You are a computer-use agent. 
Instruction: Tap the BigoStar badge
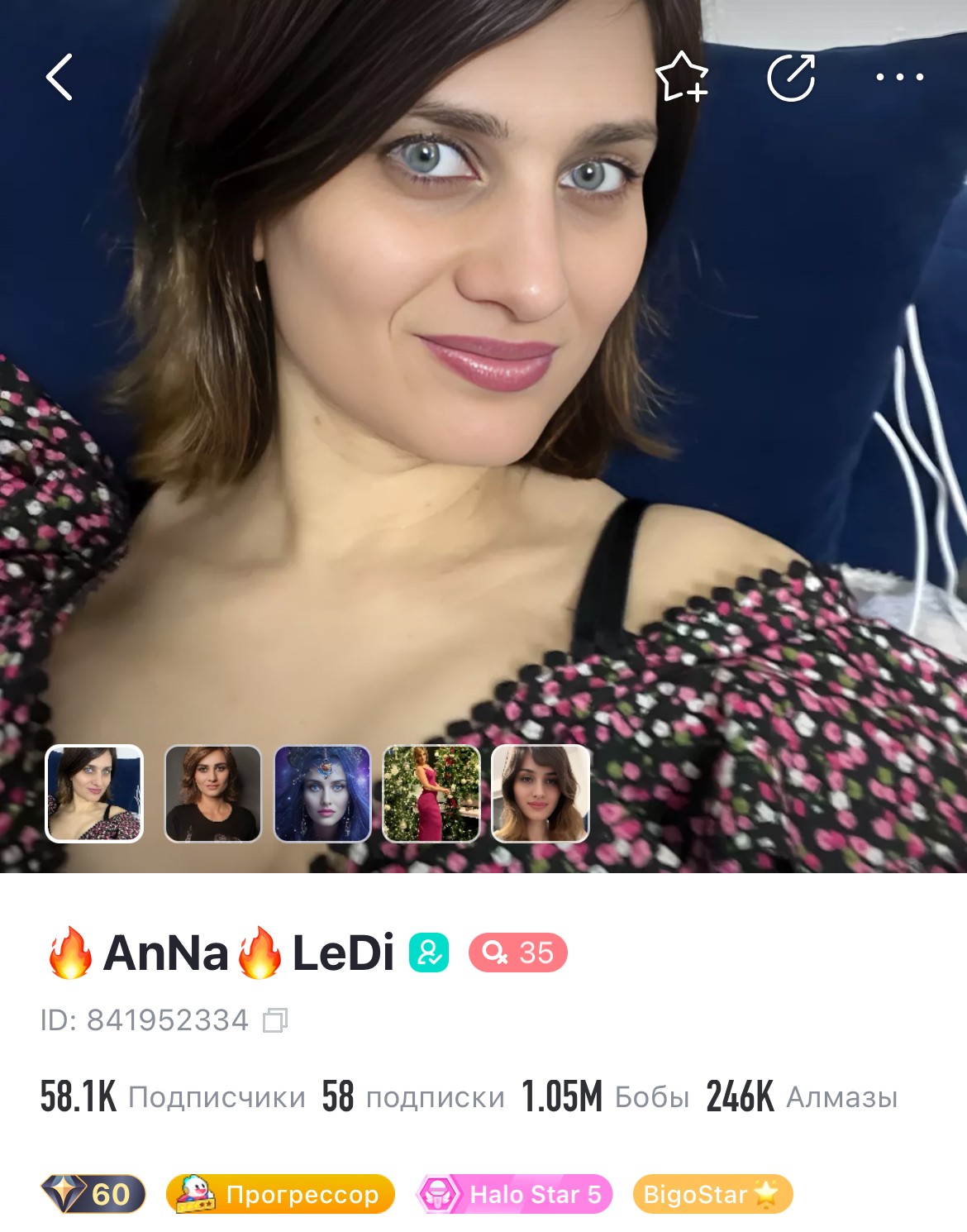712,1194
